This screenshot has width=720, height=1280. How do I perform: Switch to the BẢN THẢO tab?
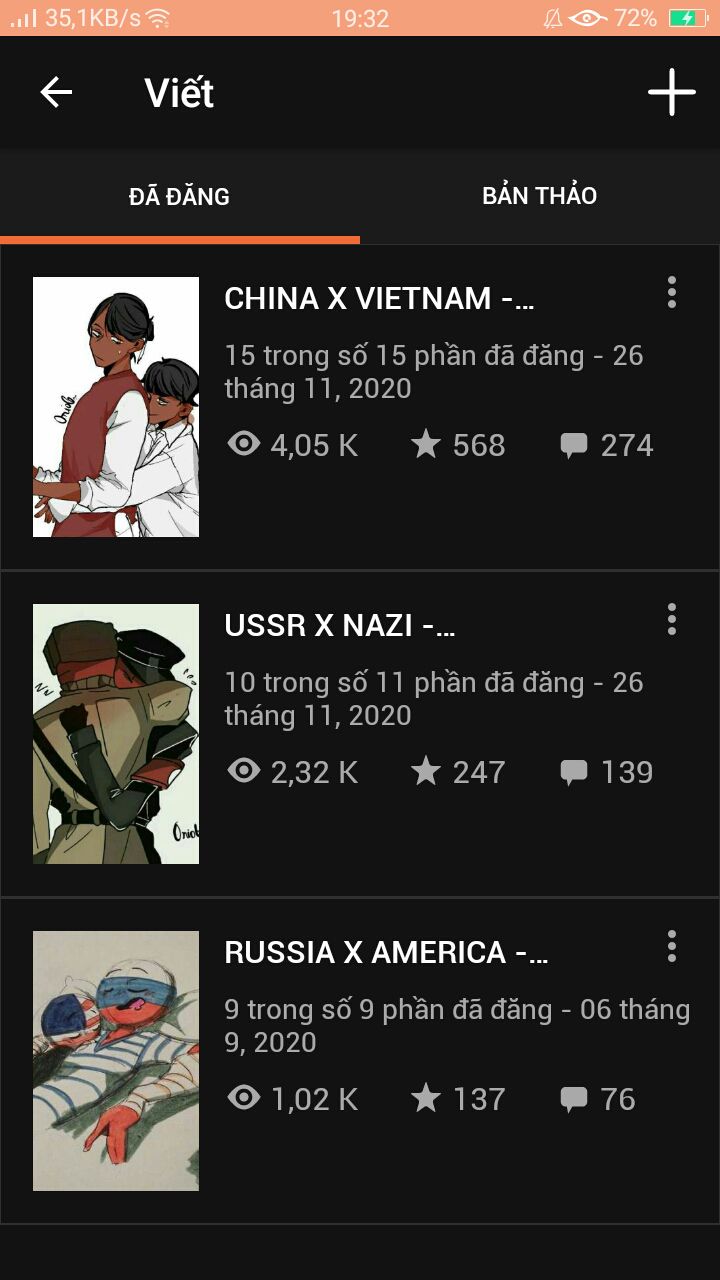point(540,196)
